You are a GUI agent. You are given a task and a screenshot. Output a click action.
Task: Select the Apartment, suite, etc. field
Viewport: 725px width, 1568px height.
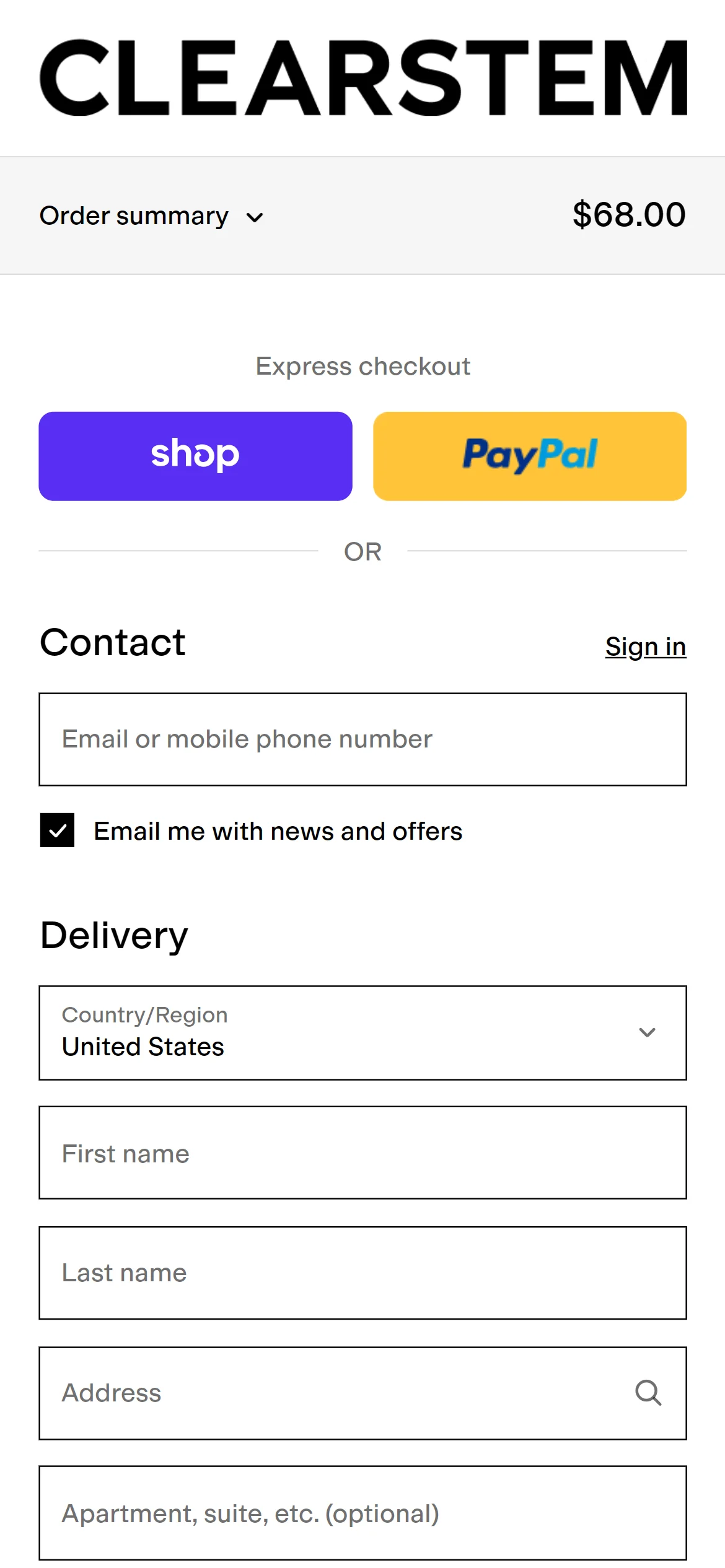(362, 1513)
